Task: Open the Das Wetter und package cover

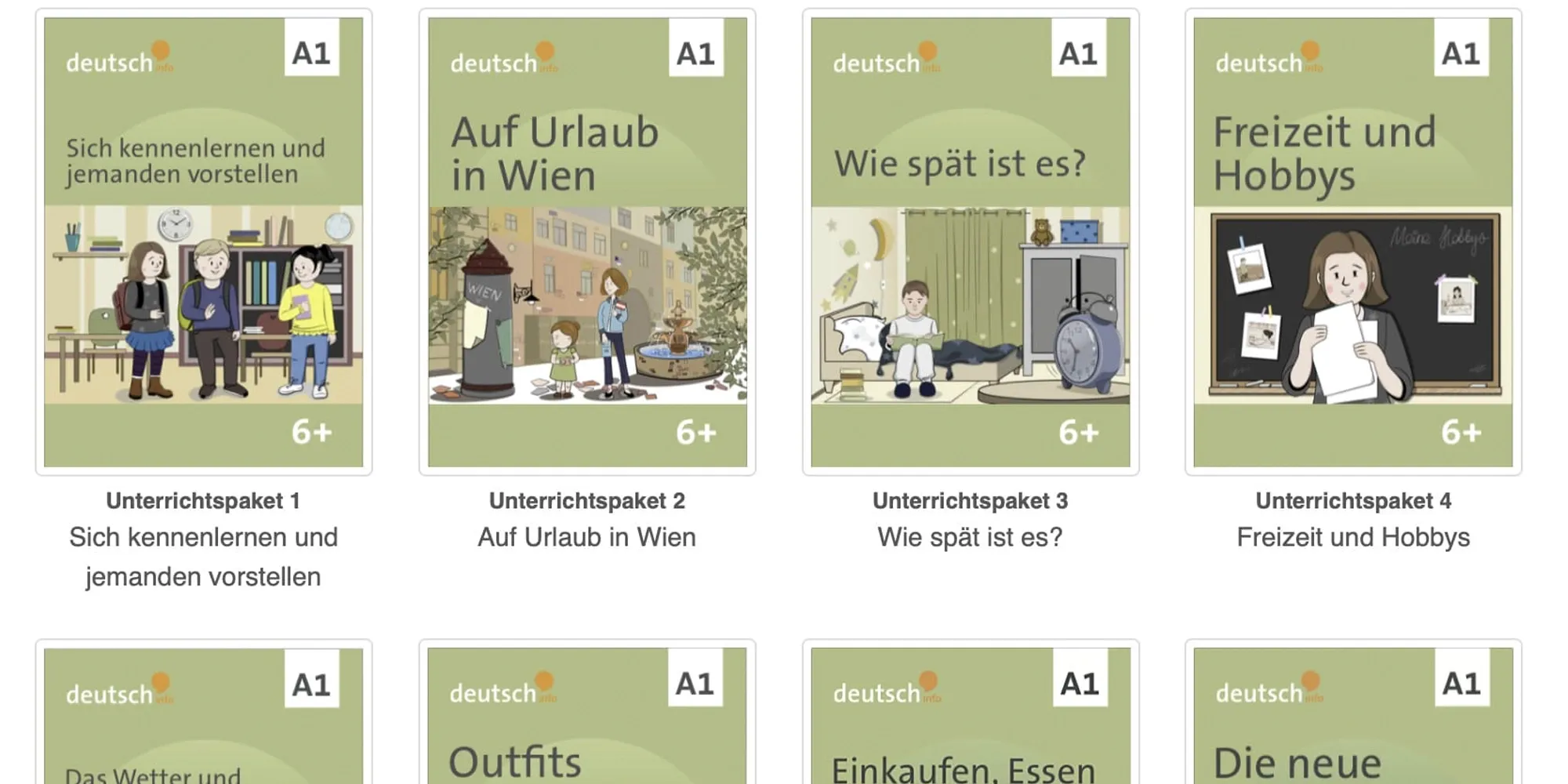Action: coord(203,715)
